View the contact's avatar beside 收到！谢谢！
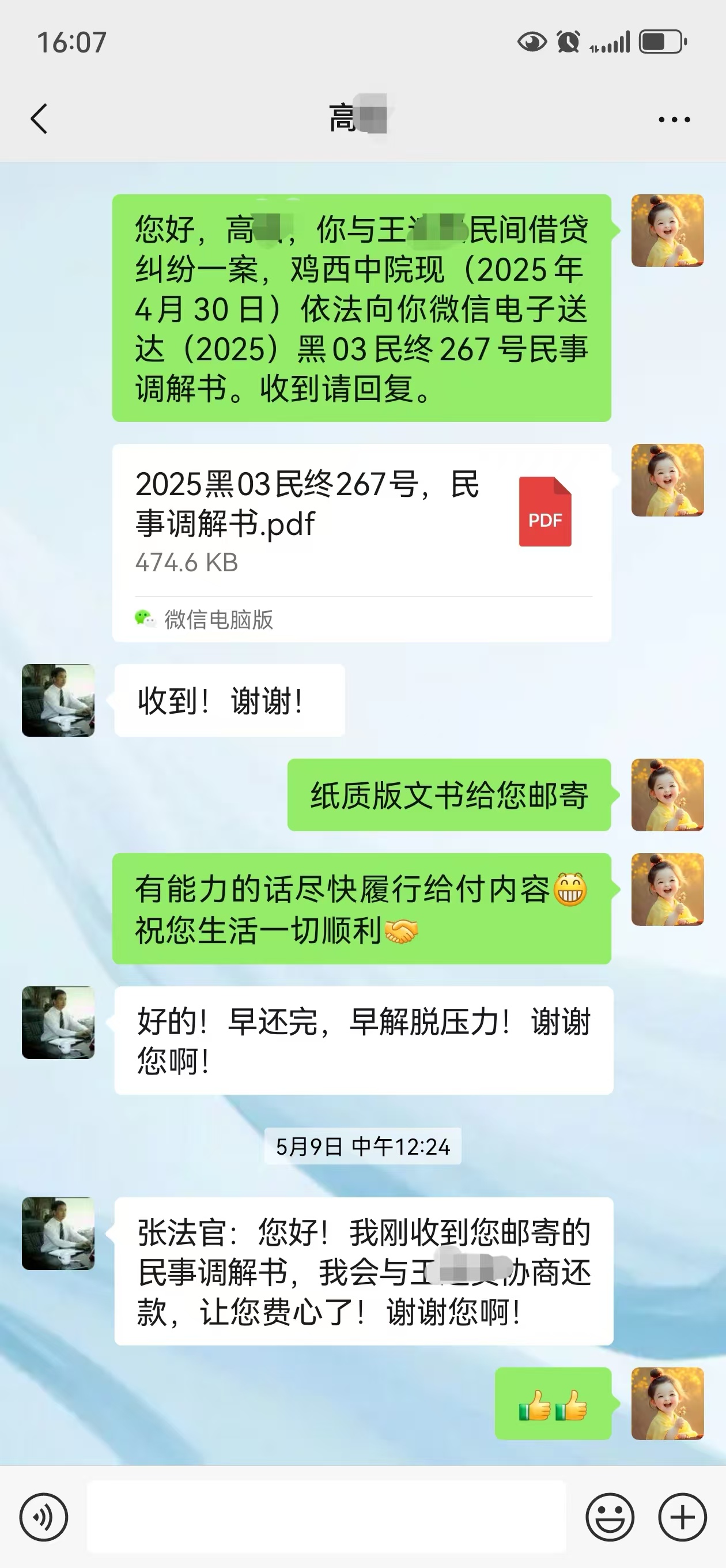The image size is (726, 1568). pos(58,700)
